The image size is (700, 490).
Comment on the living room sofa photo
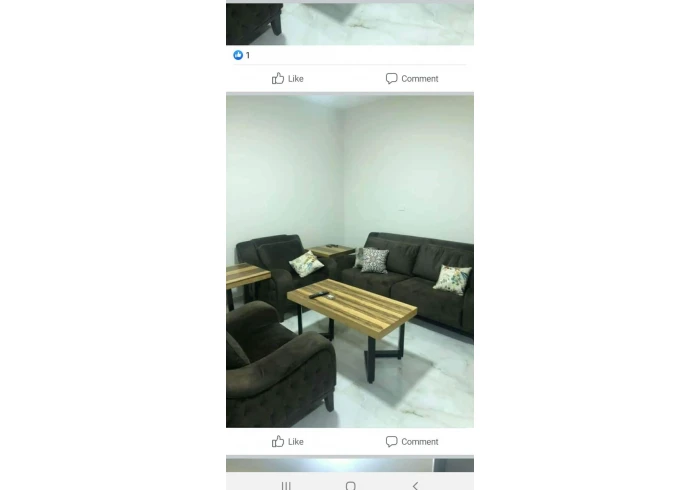(412, 441)
